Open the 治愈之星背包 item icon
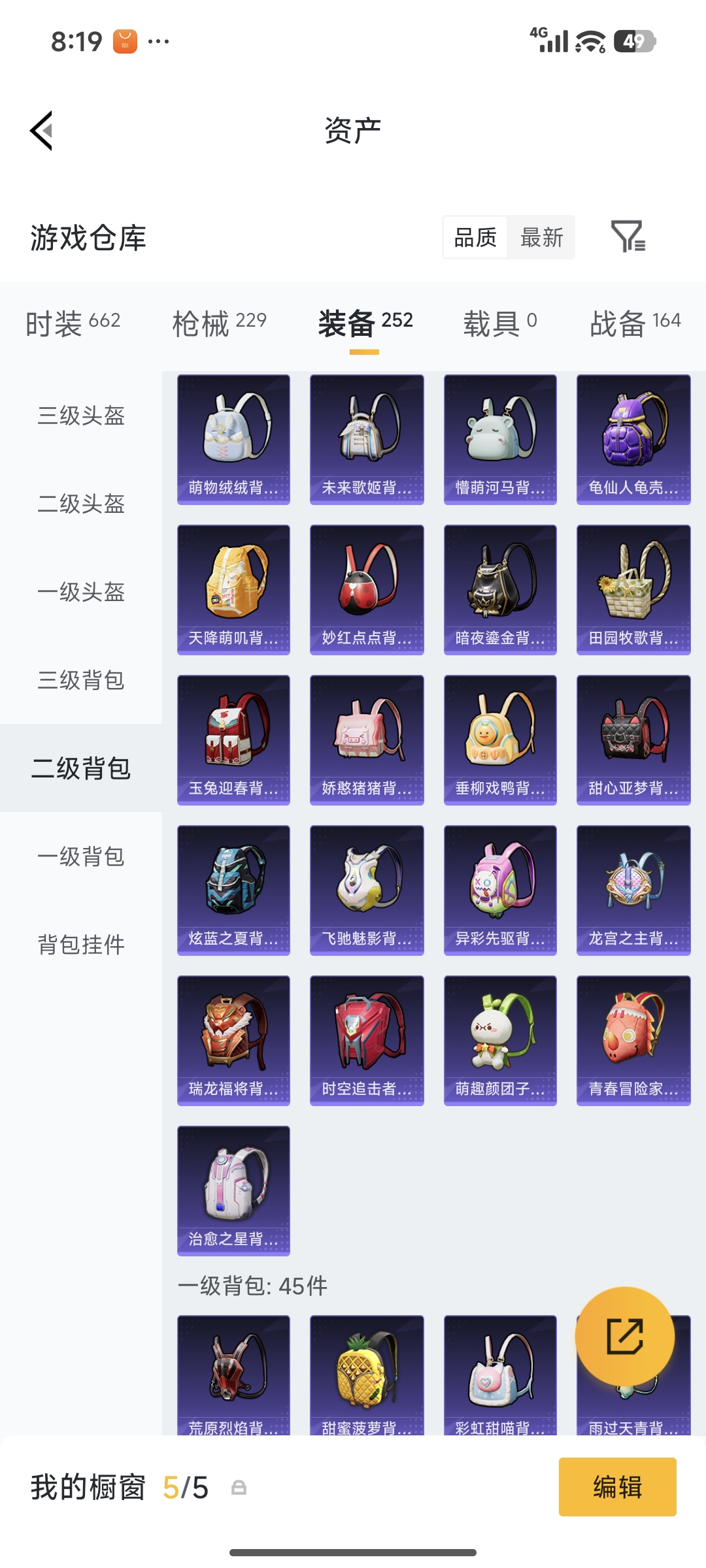 [x=233, y=1189]
